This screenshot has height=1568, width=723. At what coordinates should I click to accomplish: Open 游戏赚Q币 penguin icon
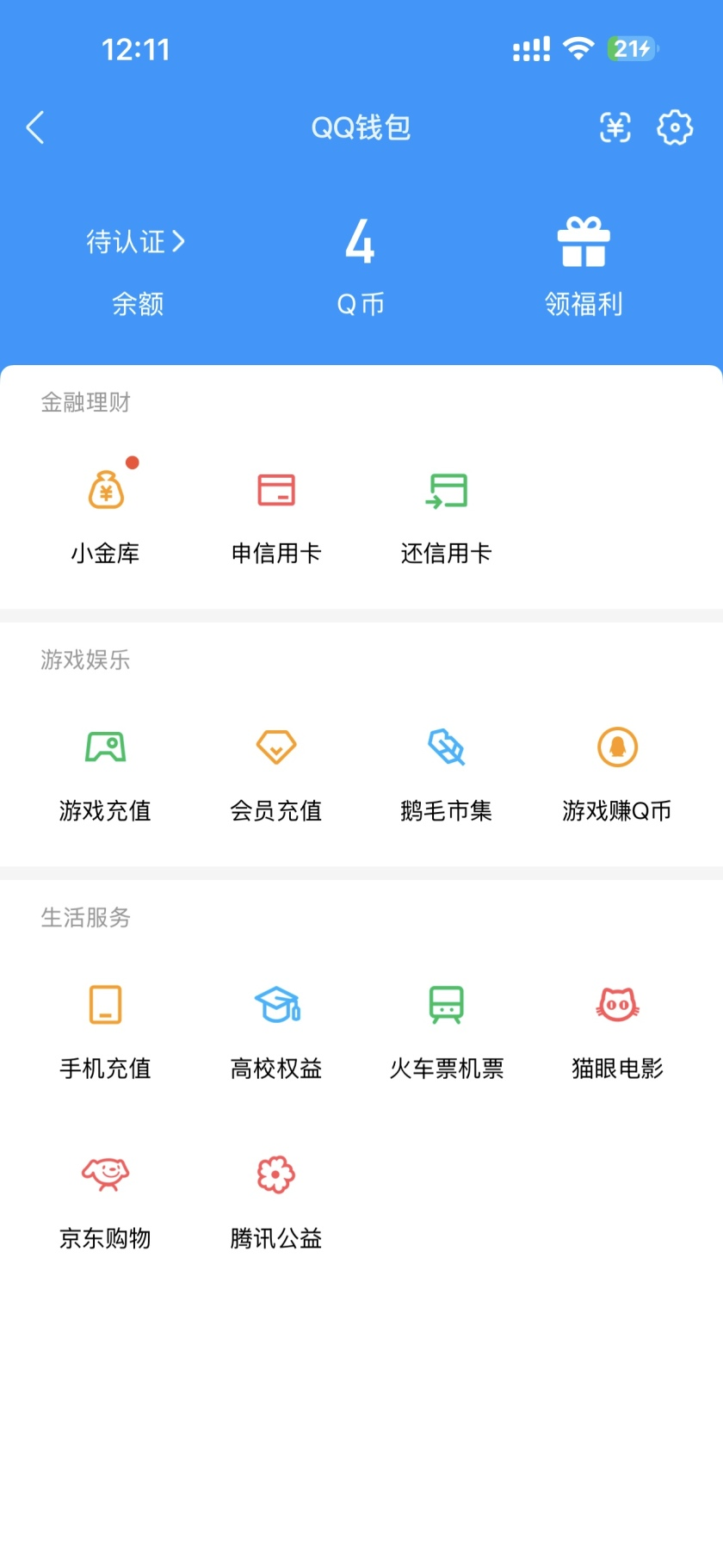point(616,747)
